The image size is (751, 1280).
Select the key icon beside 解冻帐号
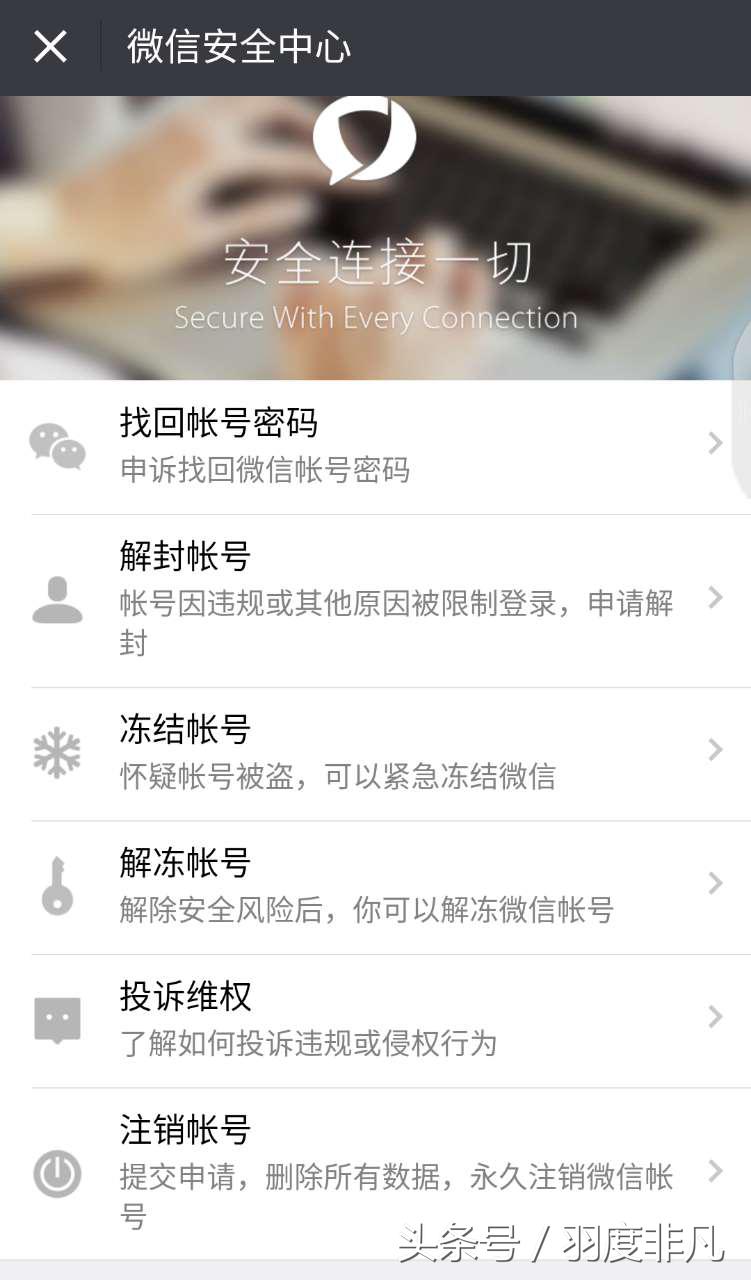point(57,885)
